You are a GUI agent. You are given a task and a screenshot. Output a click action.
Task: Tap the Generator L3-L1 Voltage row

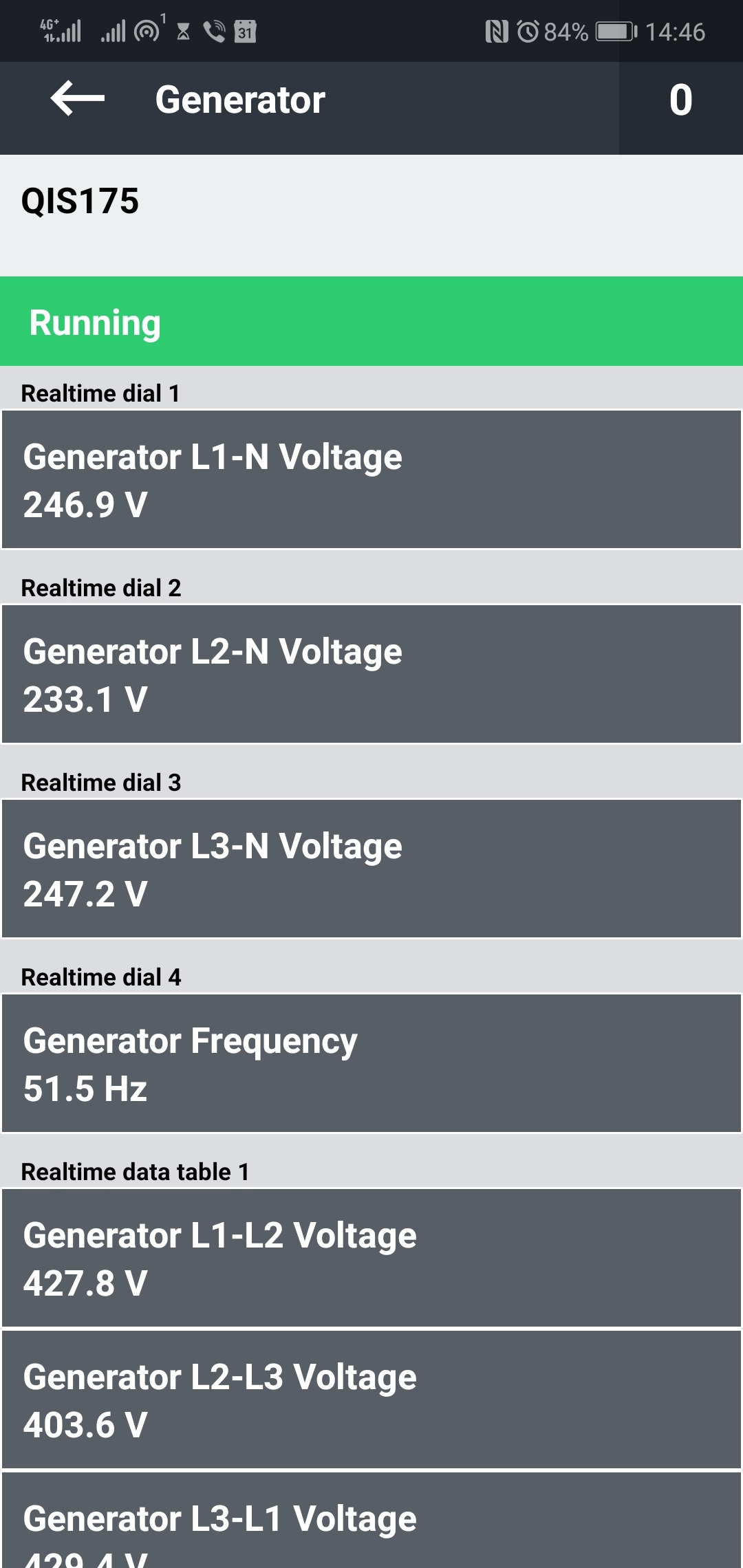click(x=371, y=1521)
